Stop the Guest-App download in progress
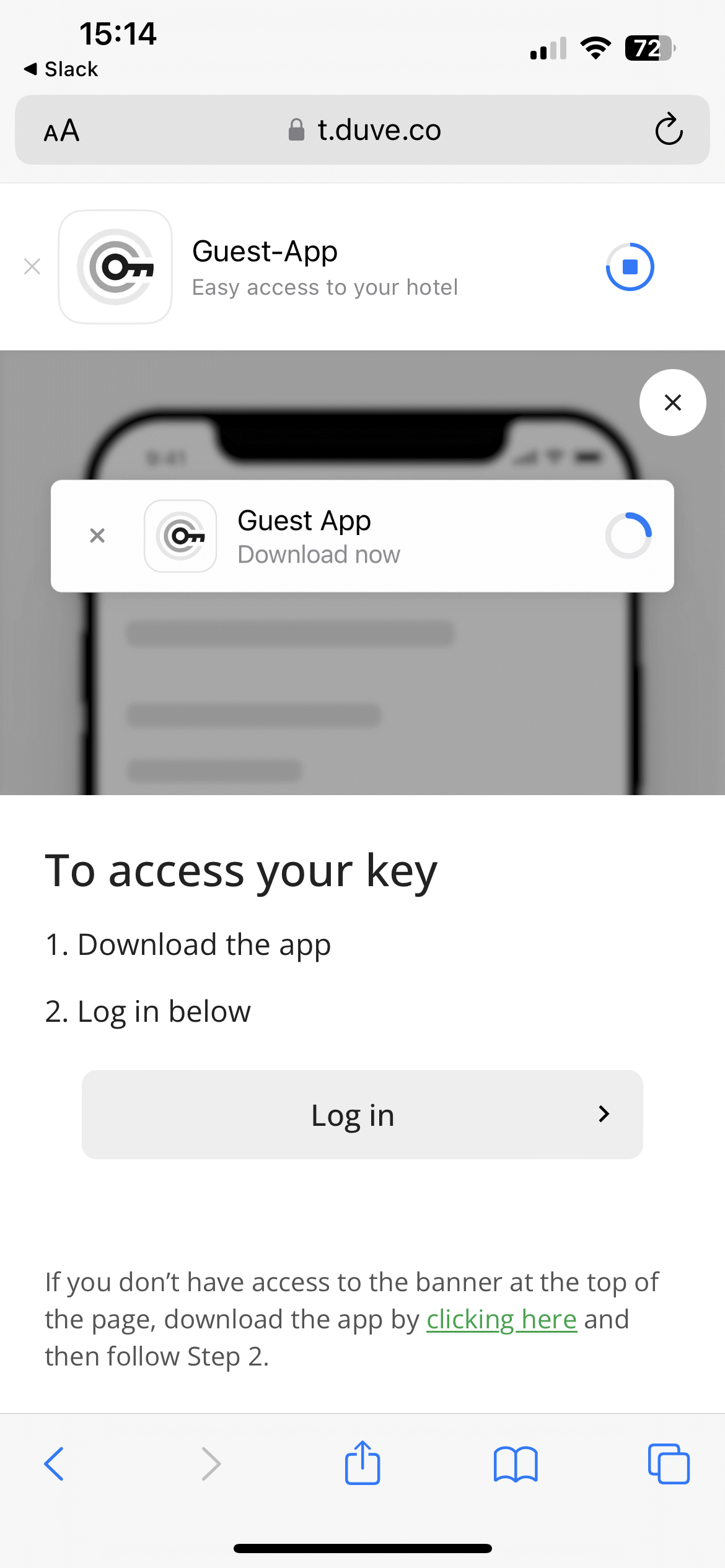Image resolution: width=725 pixels, height=1568 pixels. tap(630, 267)
